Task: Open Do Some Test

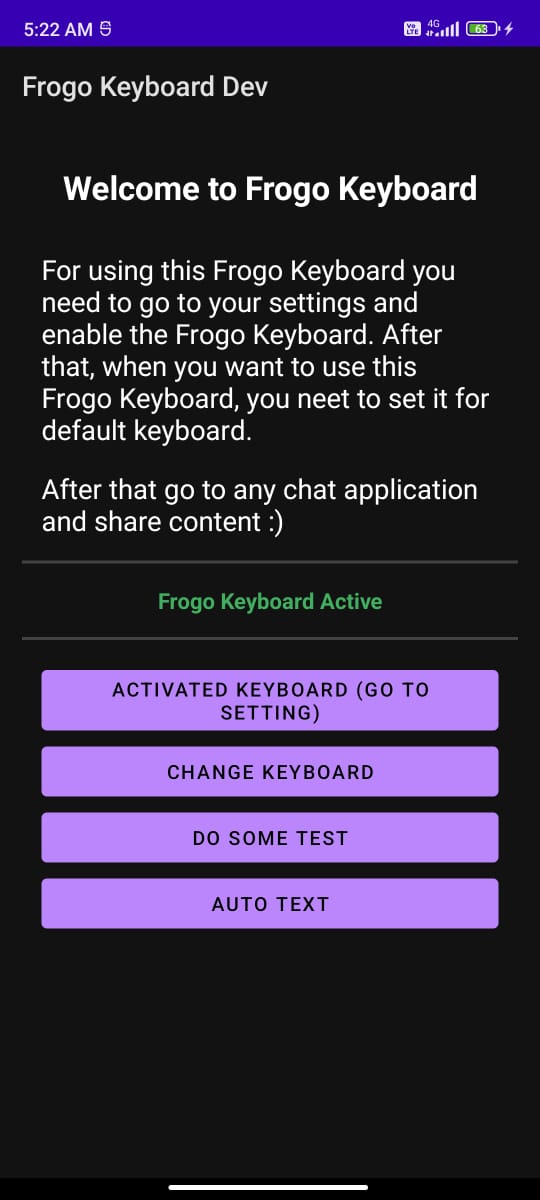Action: tap(270, 838)
